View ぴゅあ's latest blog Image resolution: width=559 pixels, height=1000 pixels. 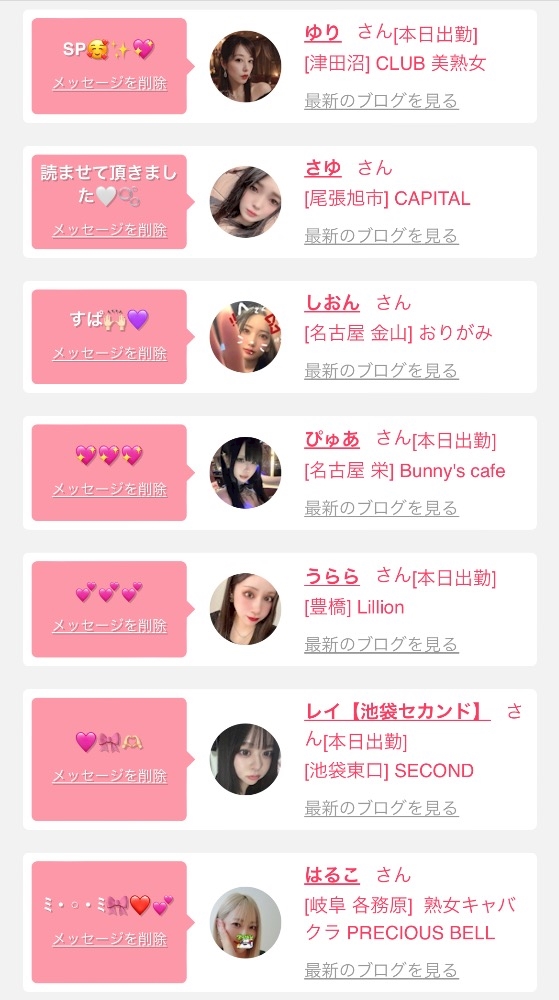click(381, 508)
